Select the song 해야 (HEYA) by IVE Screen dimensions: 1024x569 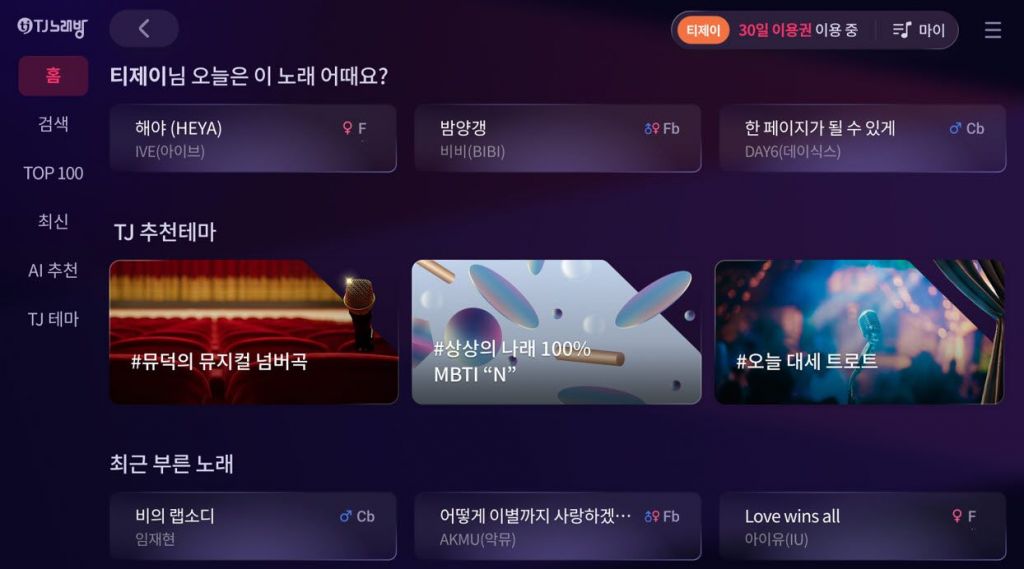[252, 139]
